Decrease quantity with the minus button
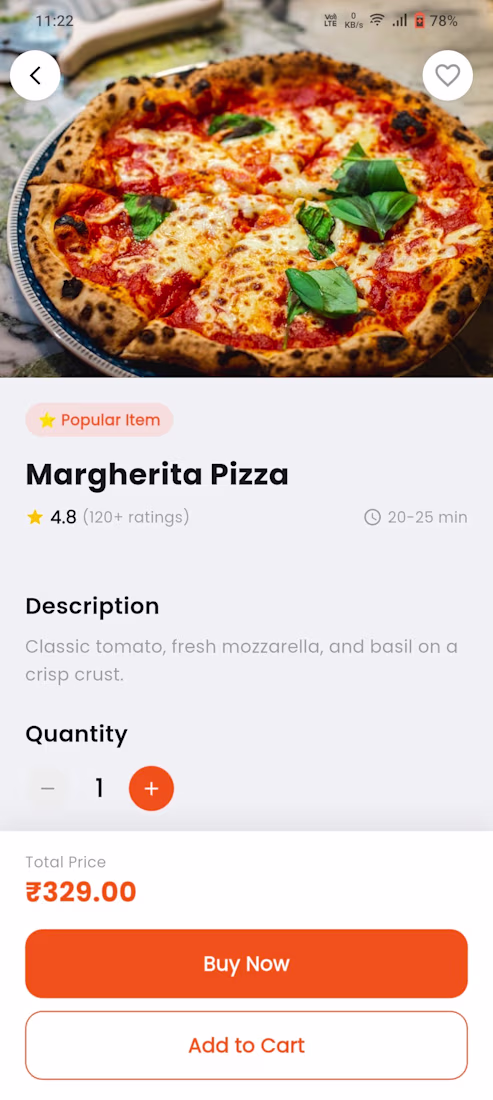The height and width of the screenshot is (1100, 493). [48, 789]
